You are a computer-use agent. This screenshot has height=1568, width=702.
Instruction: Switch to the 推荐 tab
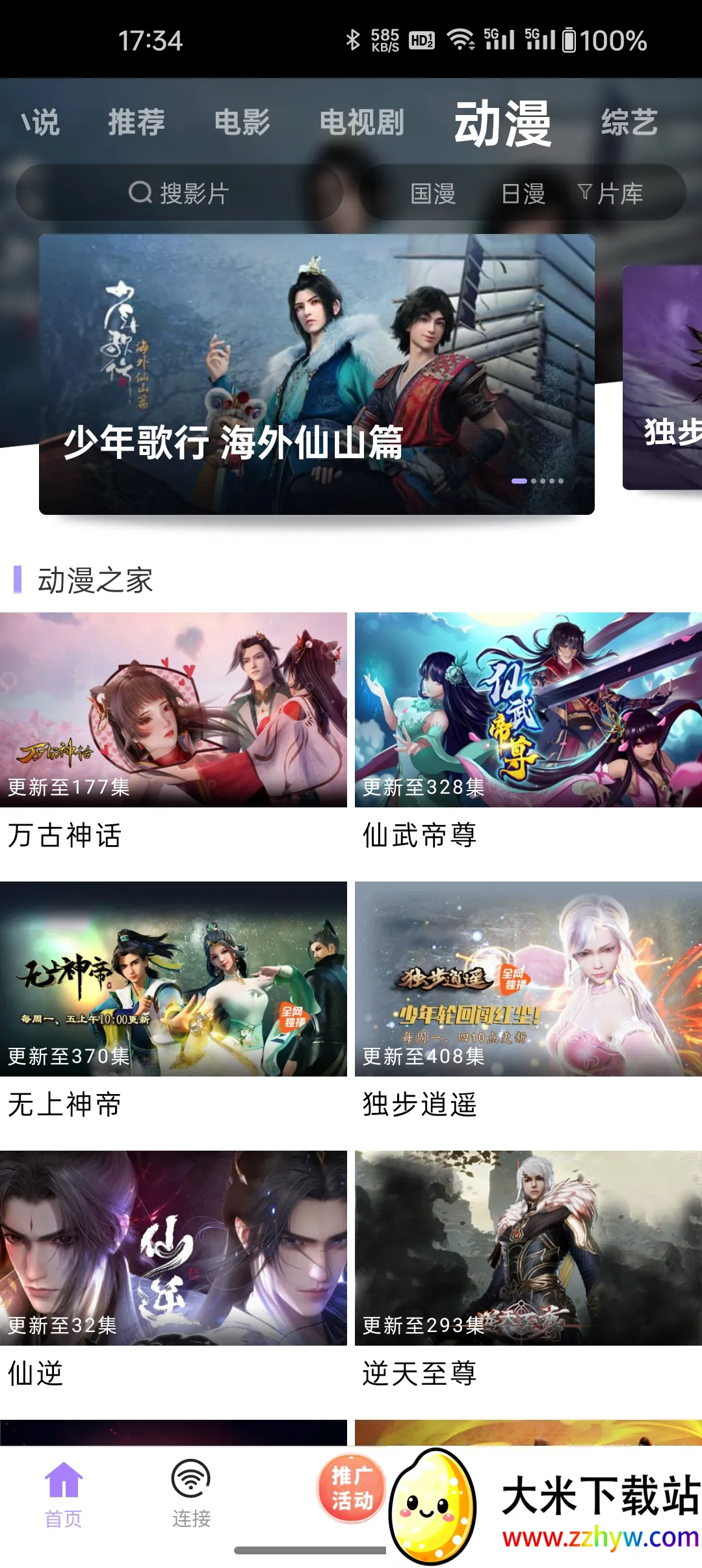tap(136, 122)
